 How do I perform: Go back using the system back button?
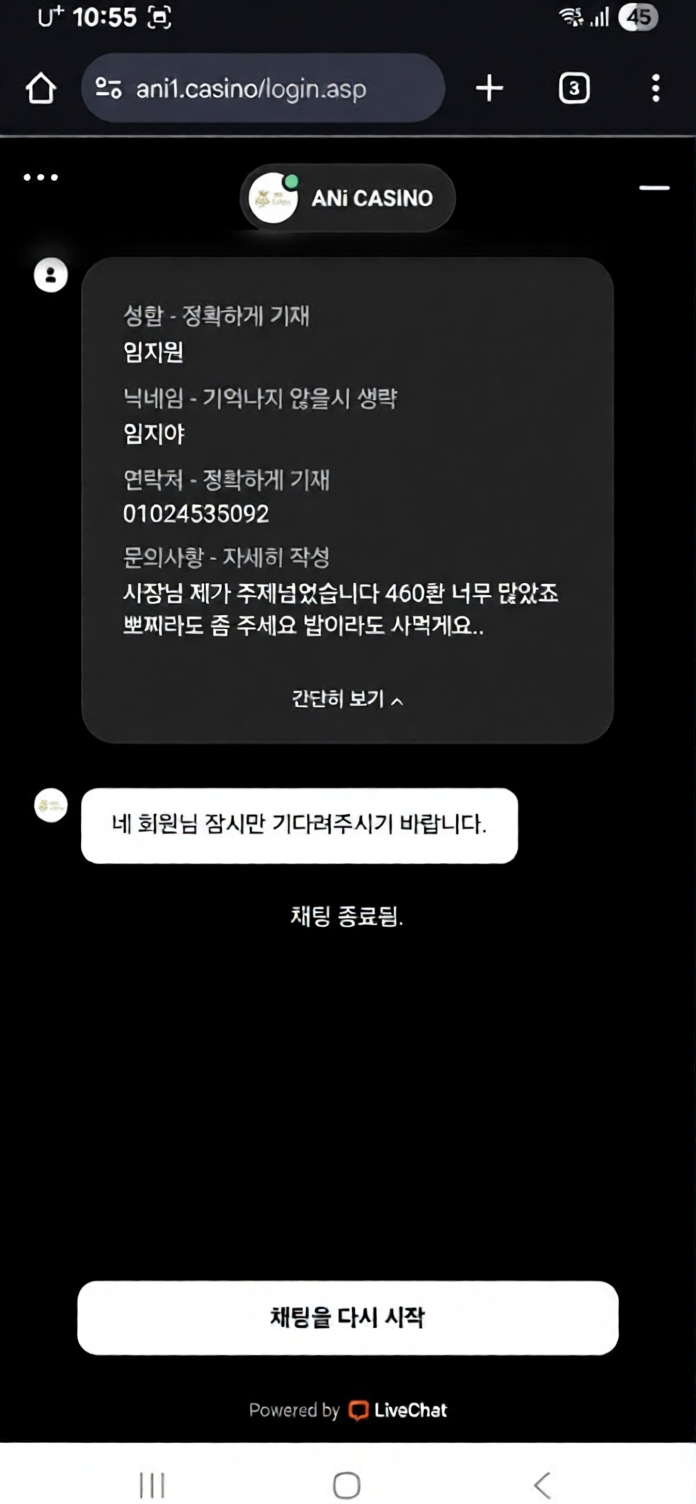[x=542, y=1484]
